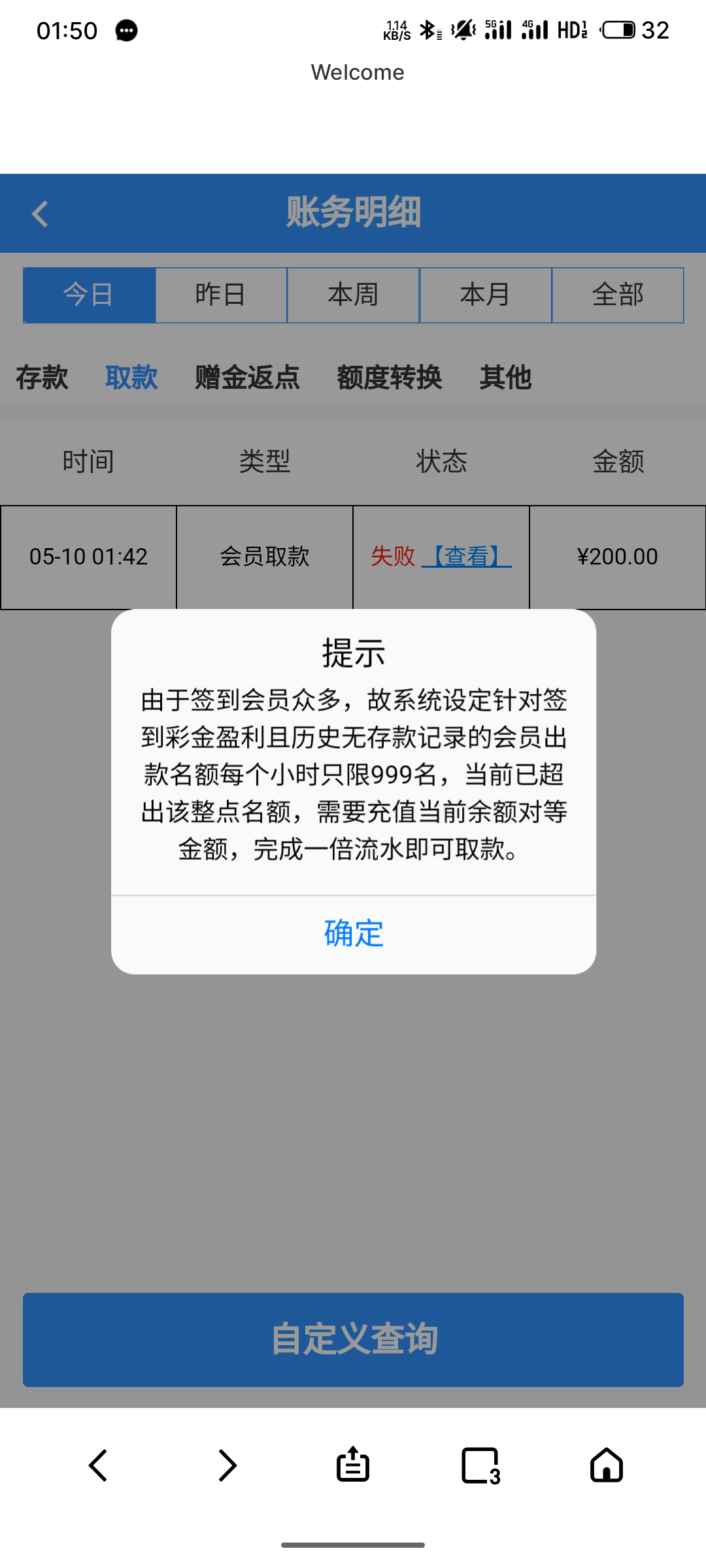The height and width of the screenshot is (1568, 706).
Task: Open the 赠金返点 category
Action: (x=247, y=378)
